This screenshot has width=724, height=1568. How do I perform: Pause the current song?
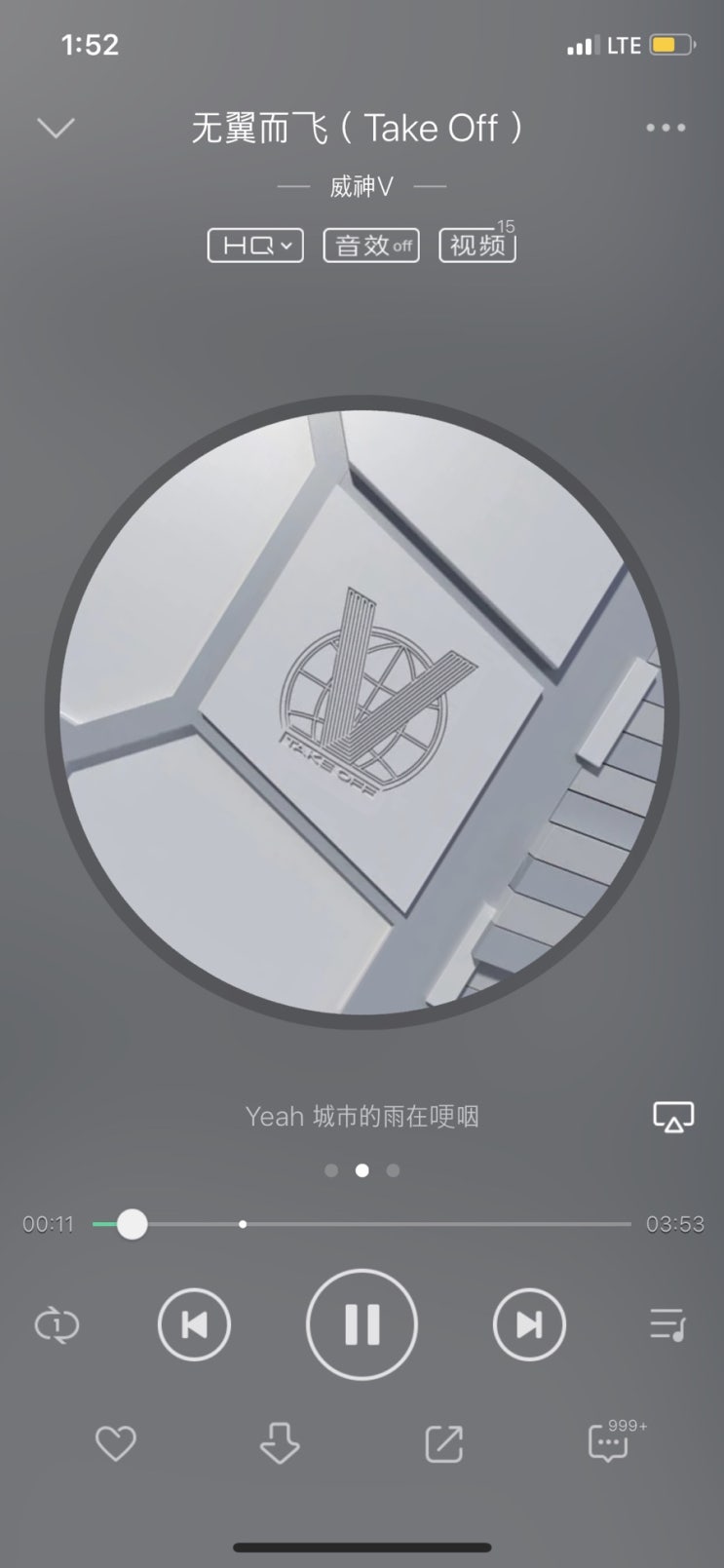(x=362, y=1325)
